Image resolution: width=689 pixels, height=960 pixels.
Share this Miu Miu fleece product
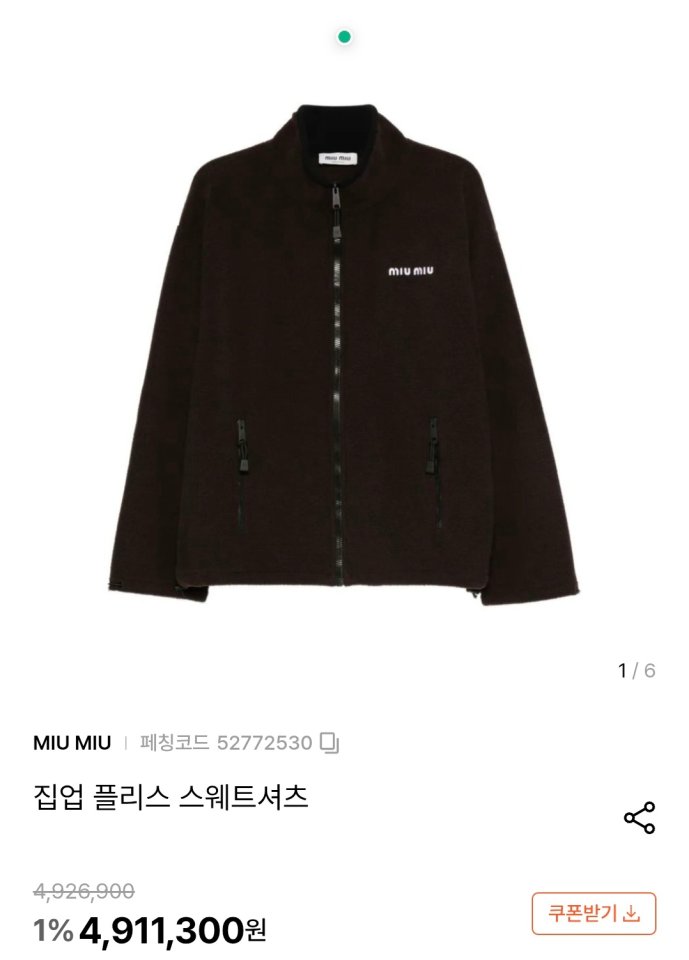click(x=639, y=817)
